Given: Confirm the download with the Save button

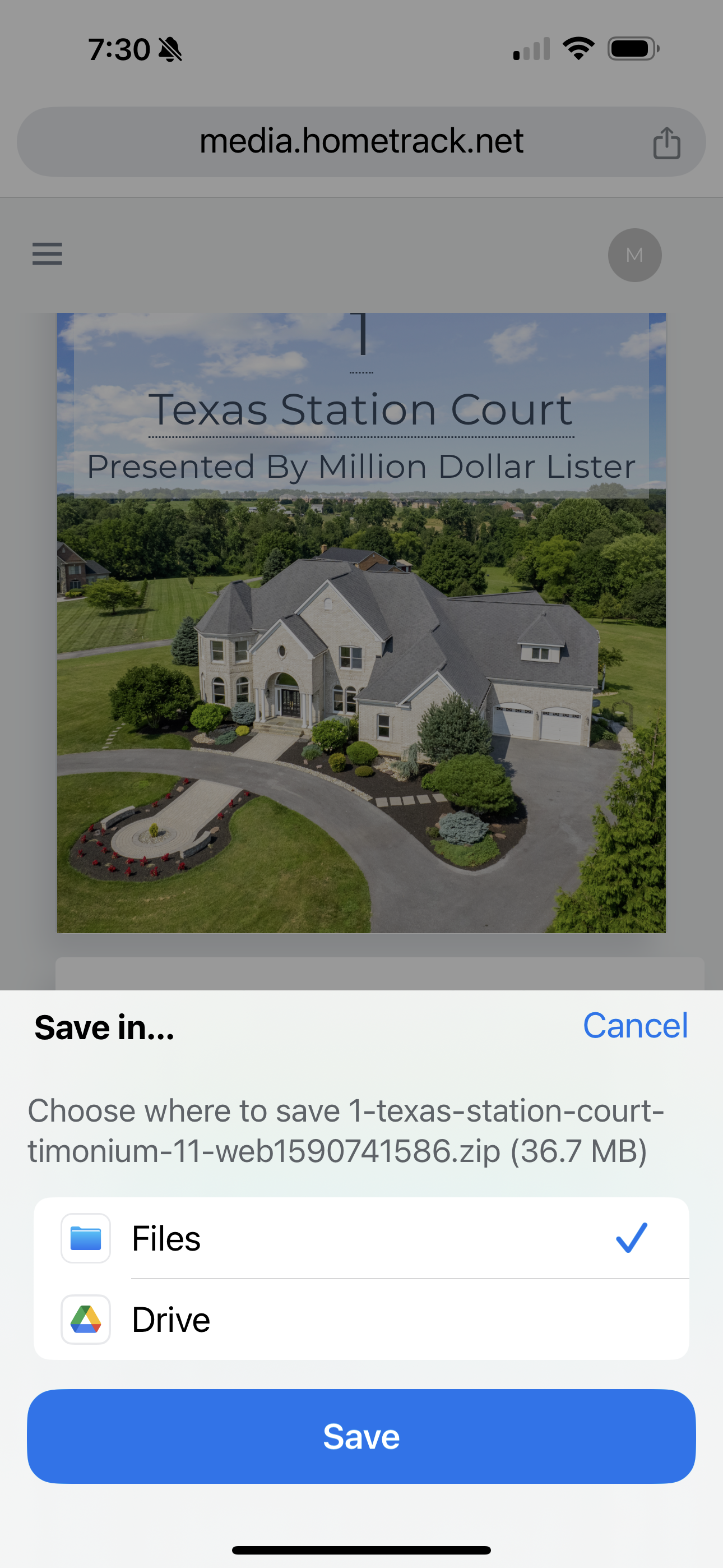Looking at the screenshot, I should click(x=361, y=1436).
